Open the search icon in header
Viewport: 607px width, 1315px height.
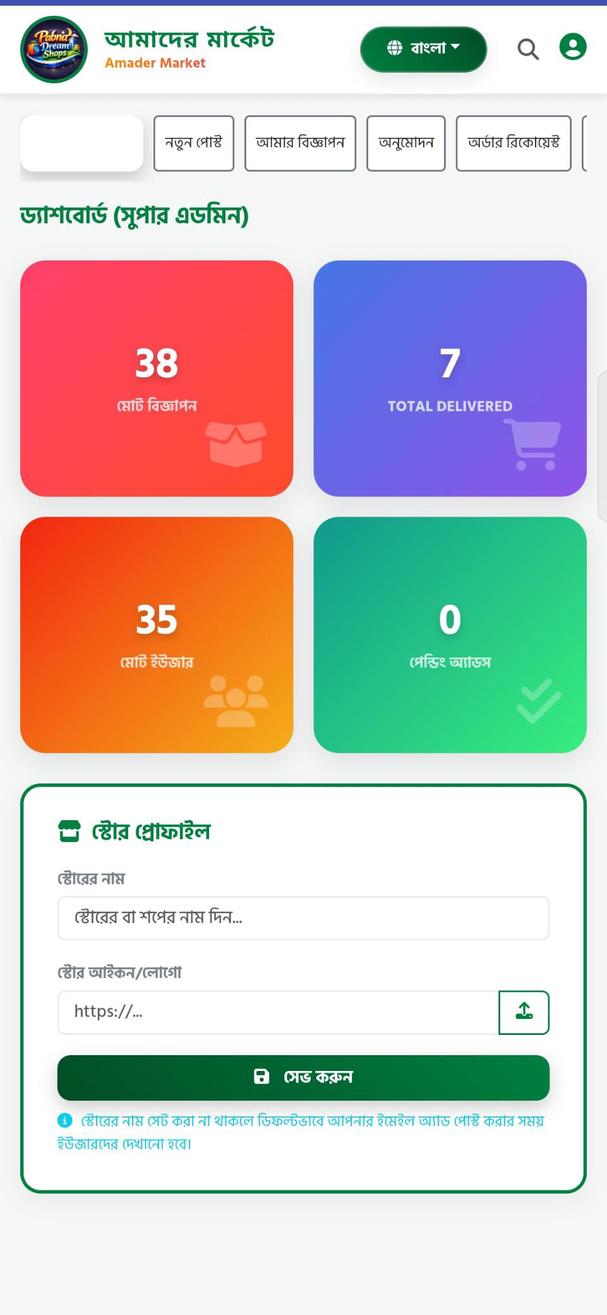click(527, 49)
